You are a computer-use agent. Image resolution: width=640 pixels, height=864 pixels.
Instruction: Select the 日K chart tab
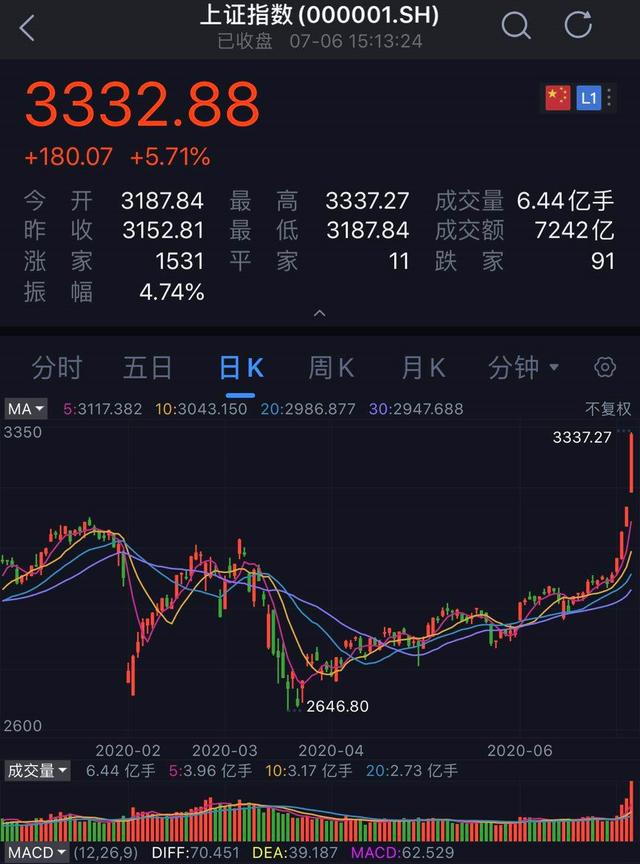click(x=241, y=368)
